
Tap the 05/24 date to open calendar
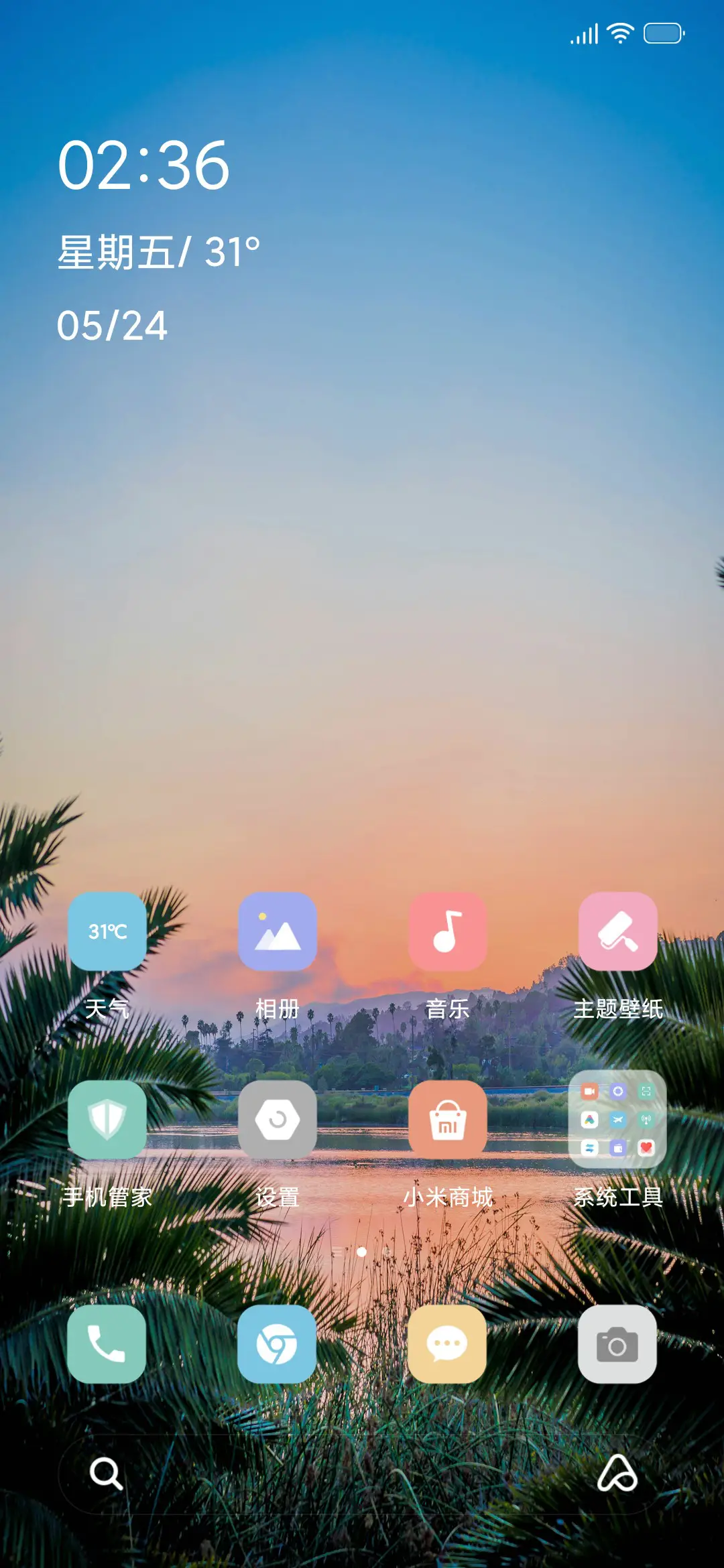[x=113, y=326]
